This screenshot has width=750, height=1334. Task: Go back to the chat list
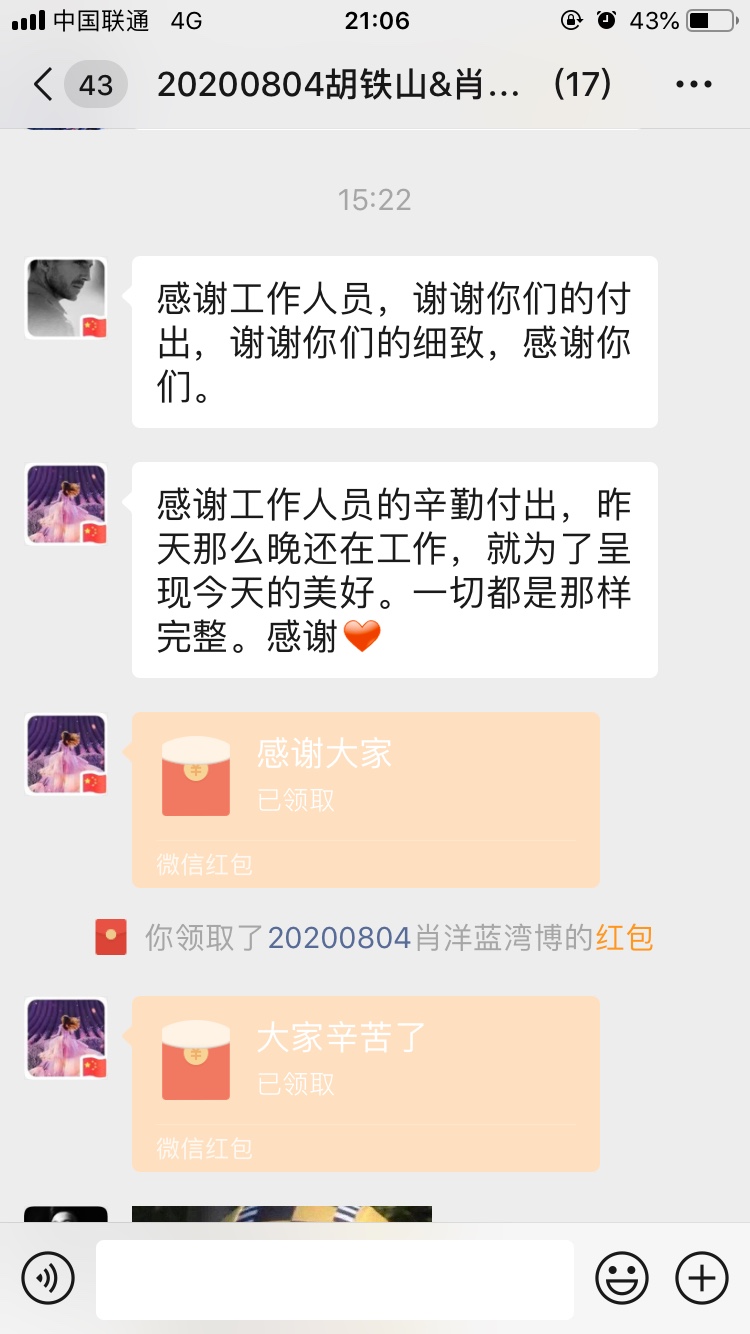tap(43, 85)
